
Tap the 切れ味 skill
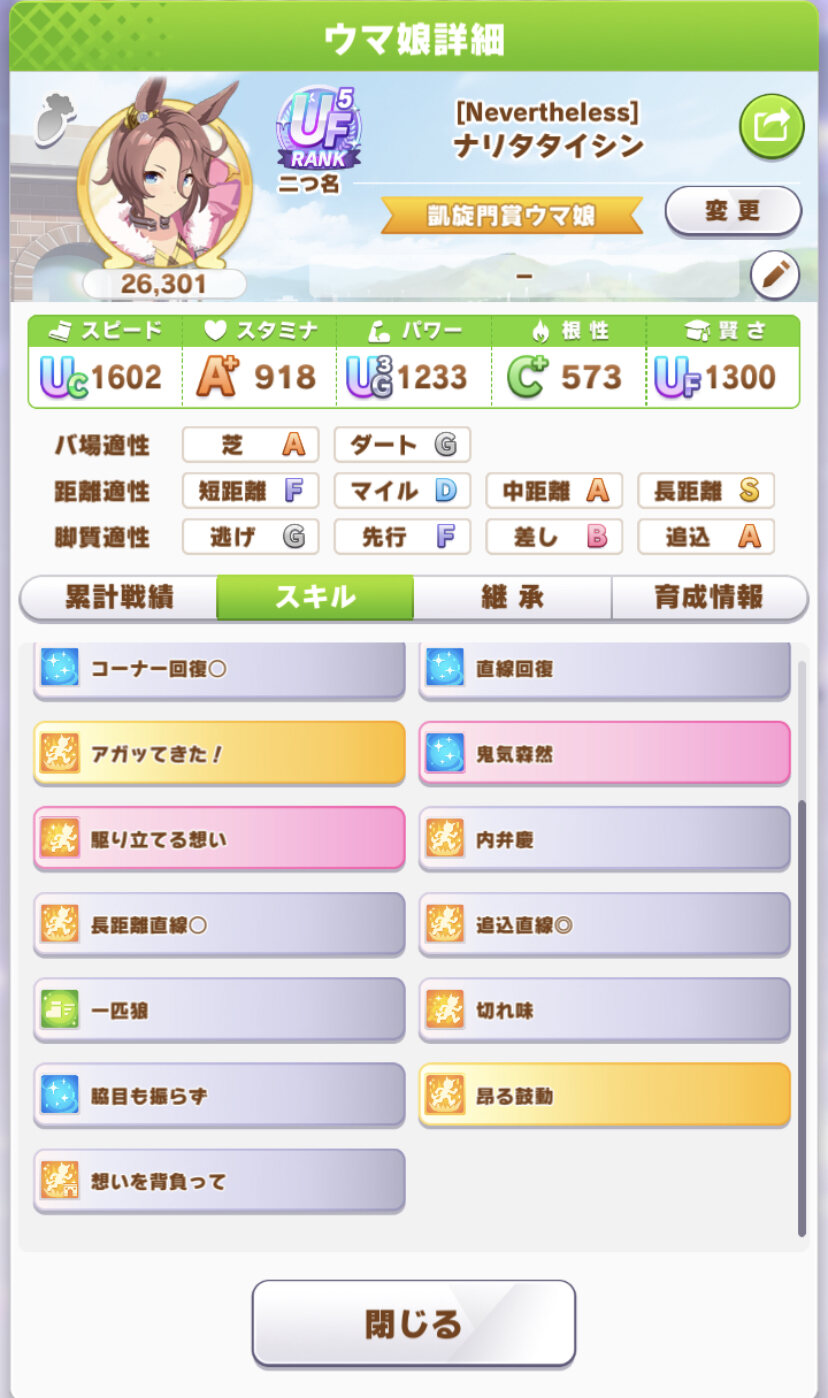(x=604, y=1010)
